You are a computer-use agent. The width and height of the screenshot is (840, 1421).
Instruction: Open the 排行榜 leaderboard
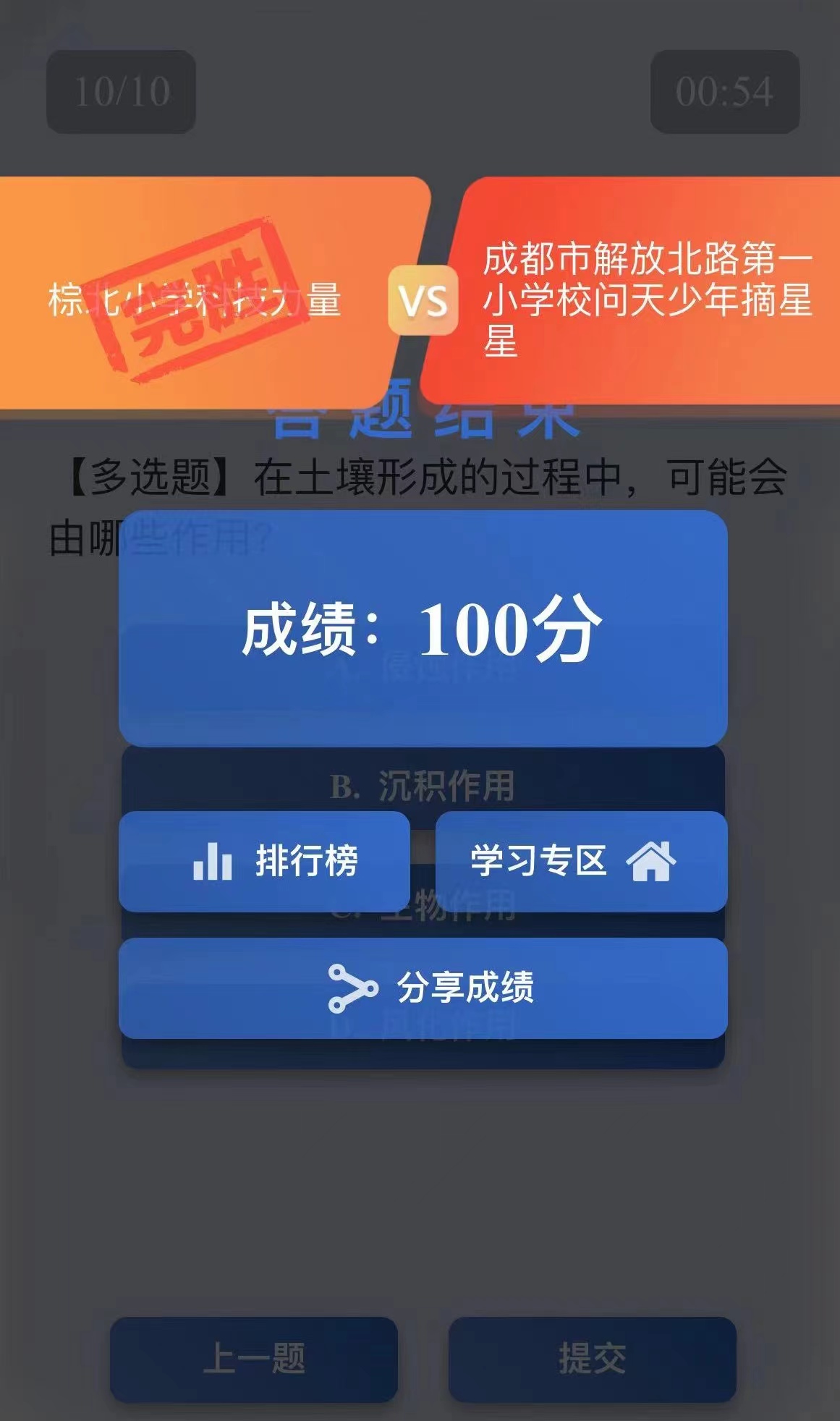click(x=264, y=861)
